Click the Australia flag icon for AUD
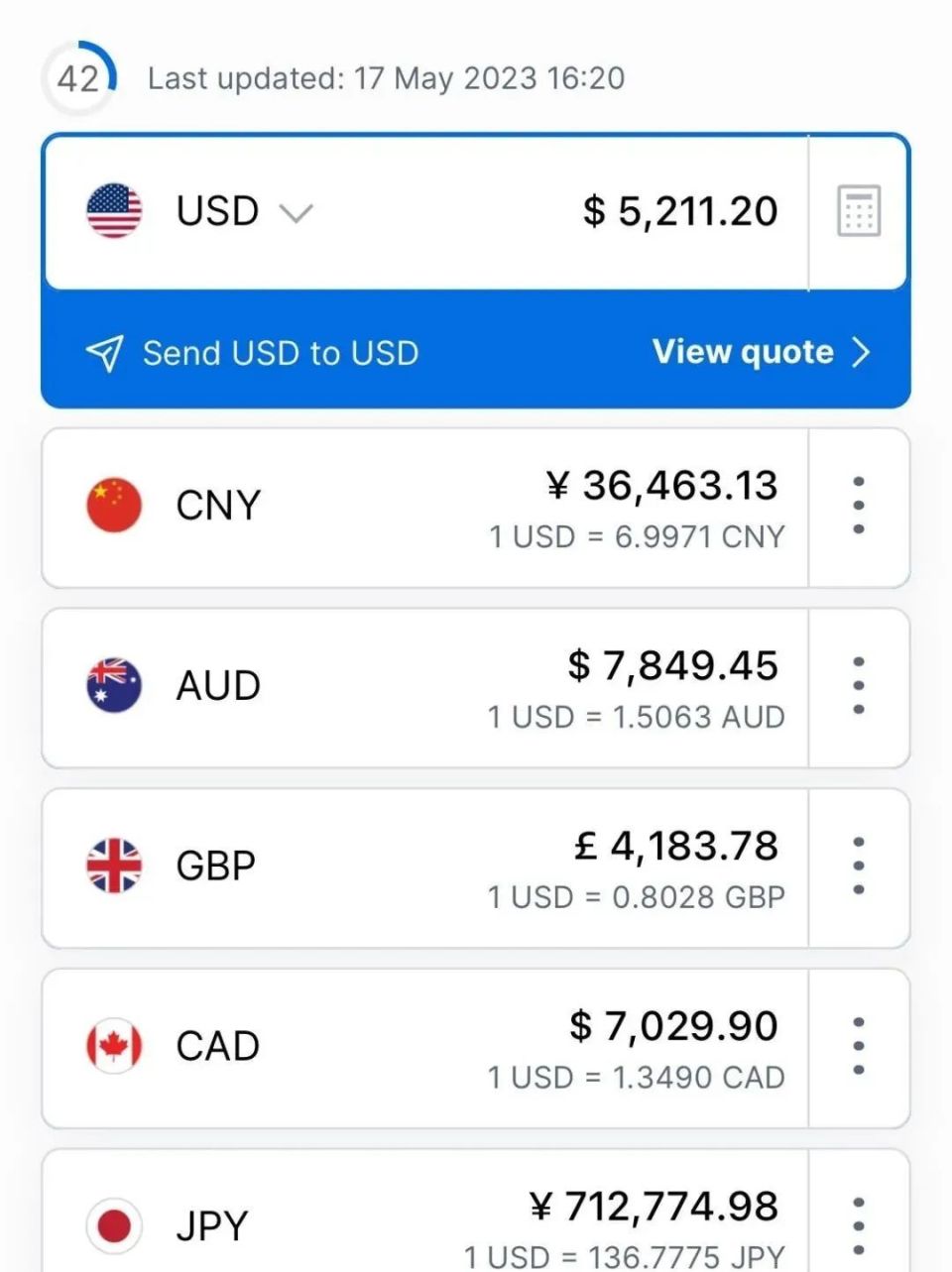 (114, 685)
